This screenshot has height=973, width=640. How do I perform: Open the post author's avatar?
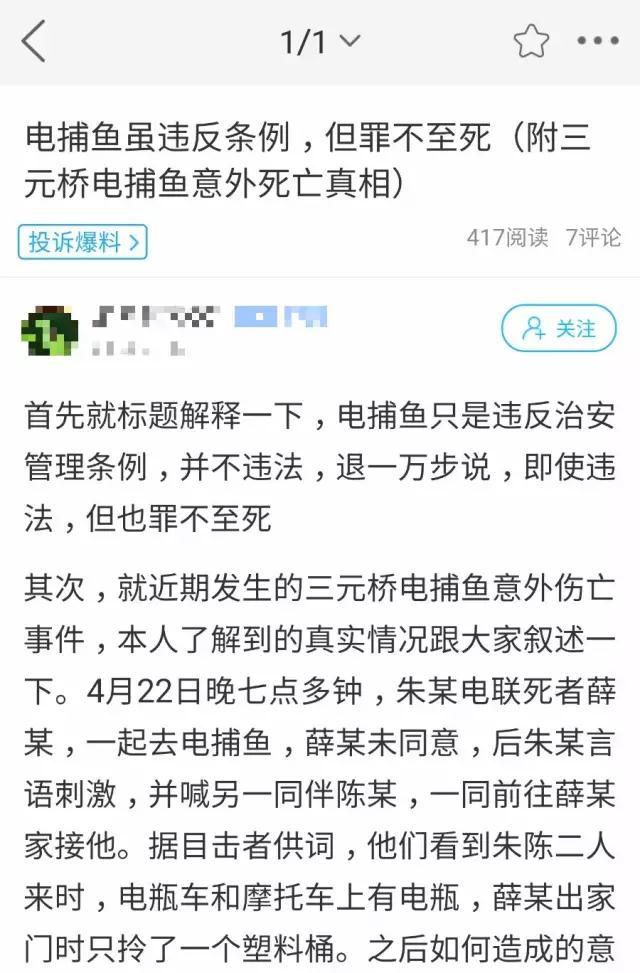click(x=50, y=329)
